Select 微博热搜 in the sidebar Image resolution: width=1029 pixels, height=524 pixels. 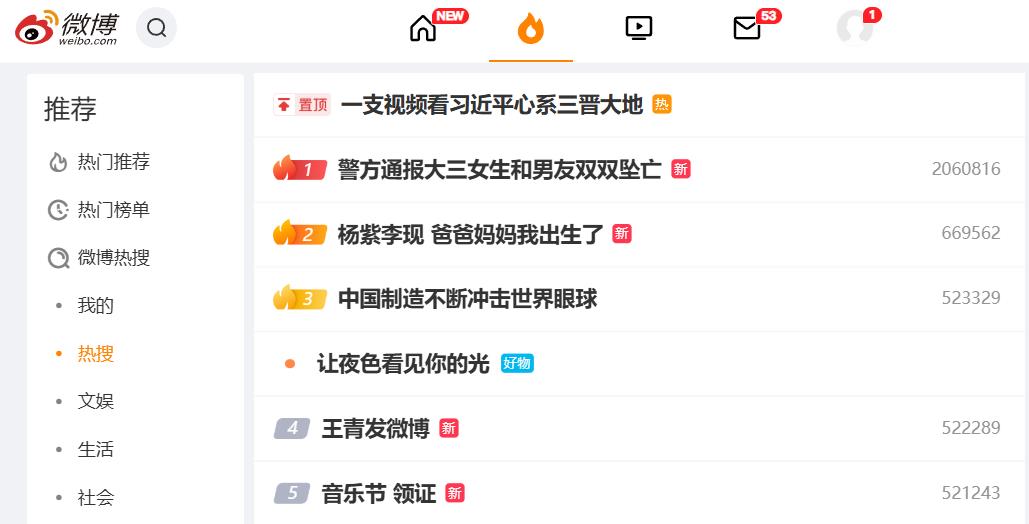113,258
